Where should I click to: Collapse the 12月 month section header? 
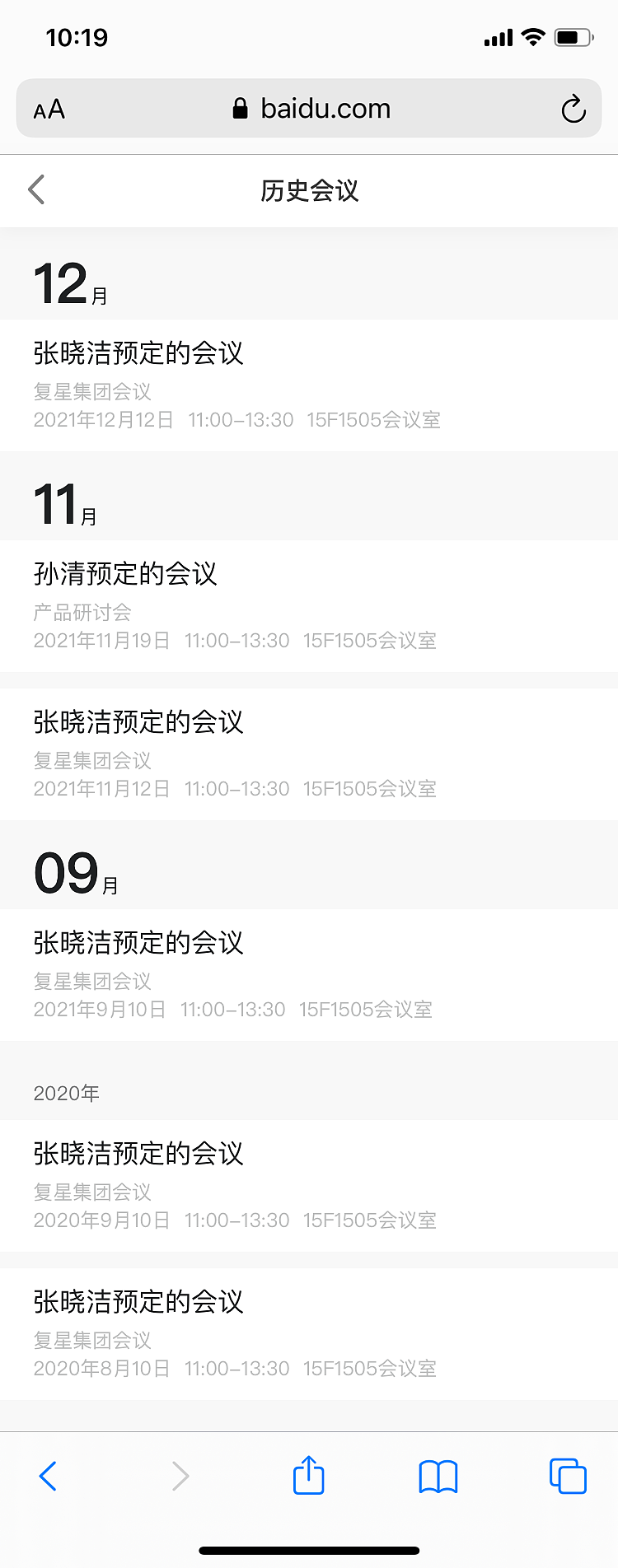pyautogui.click(x=70, y=282)
